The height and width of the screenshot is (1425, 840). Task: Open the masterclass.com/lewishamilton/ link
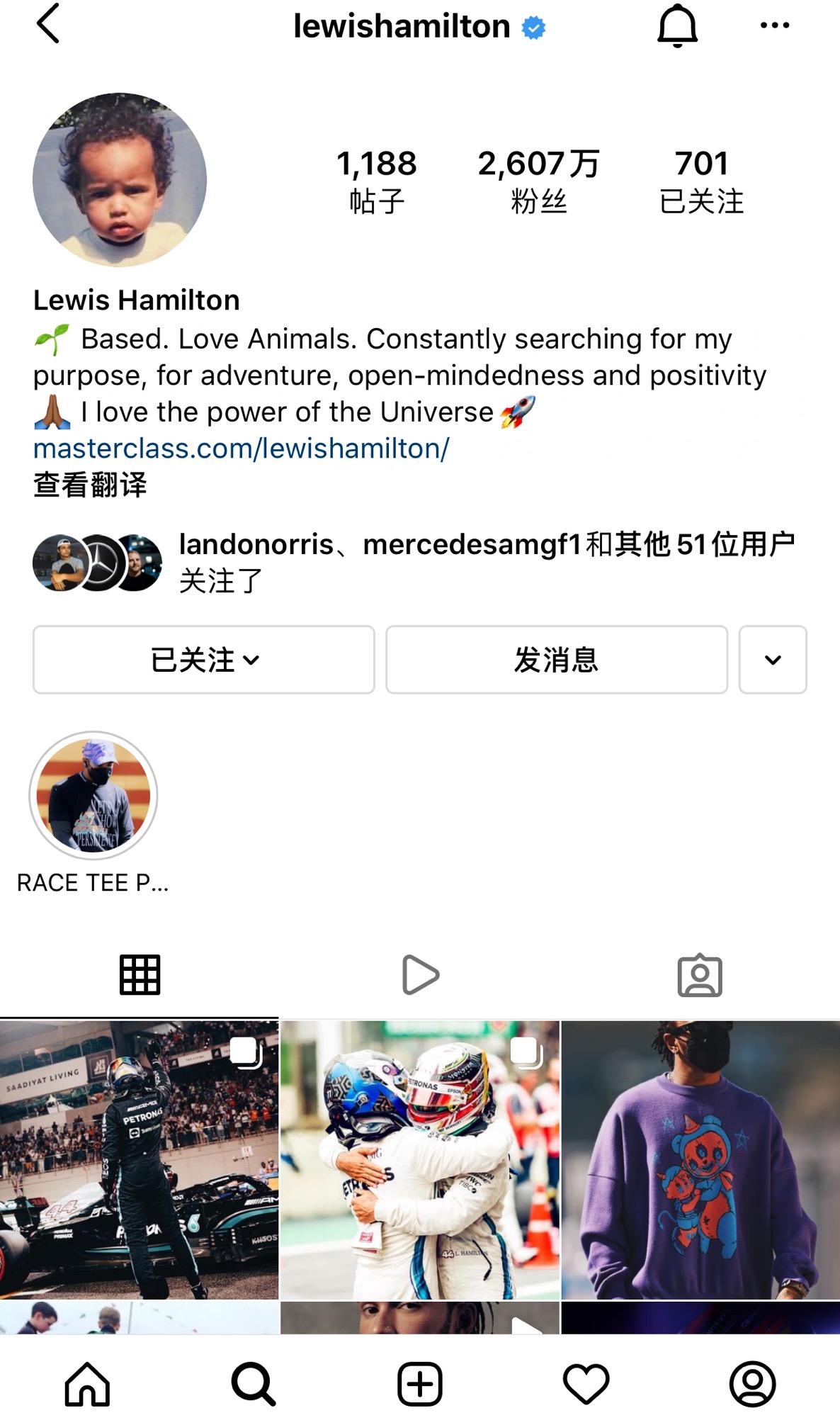(x=242, y=449)
